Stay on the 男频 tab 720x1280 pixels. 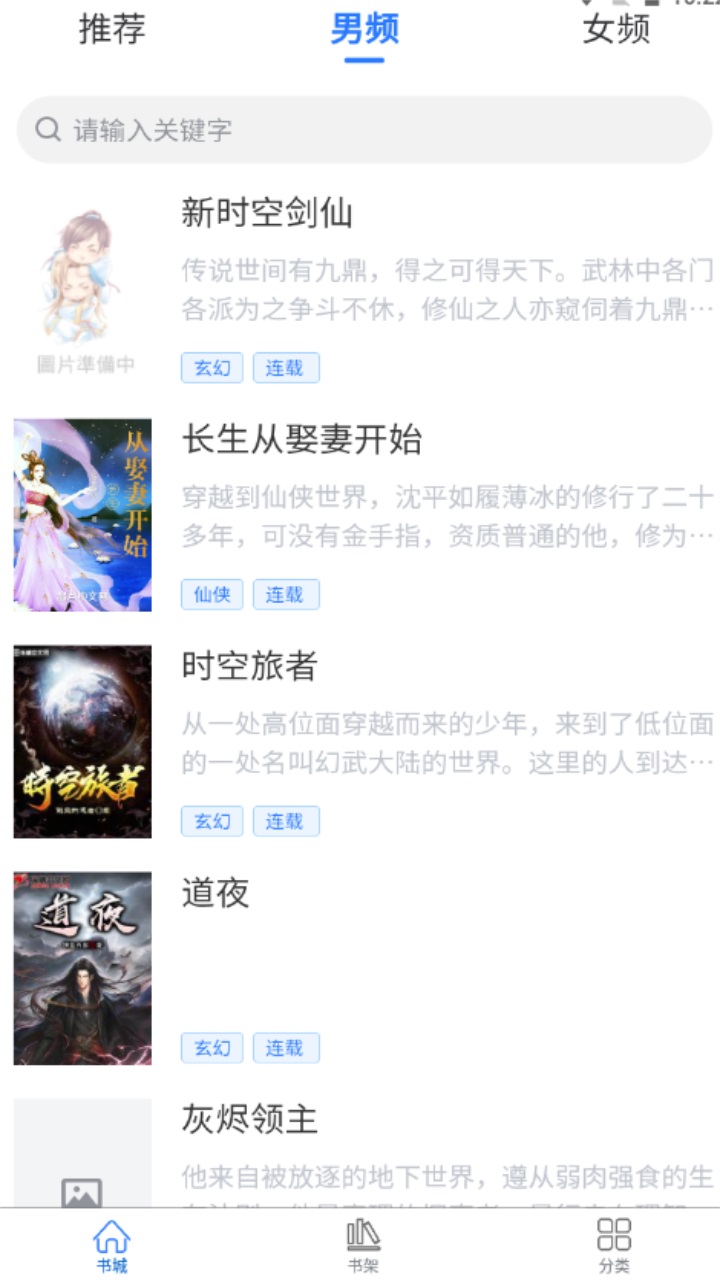point(364,30)
